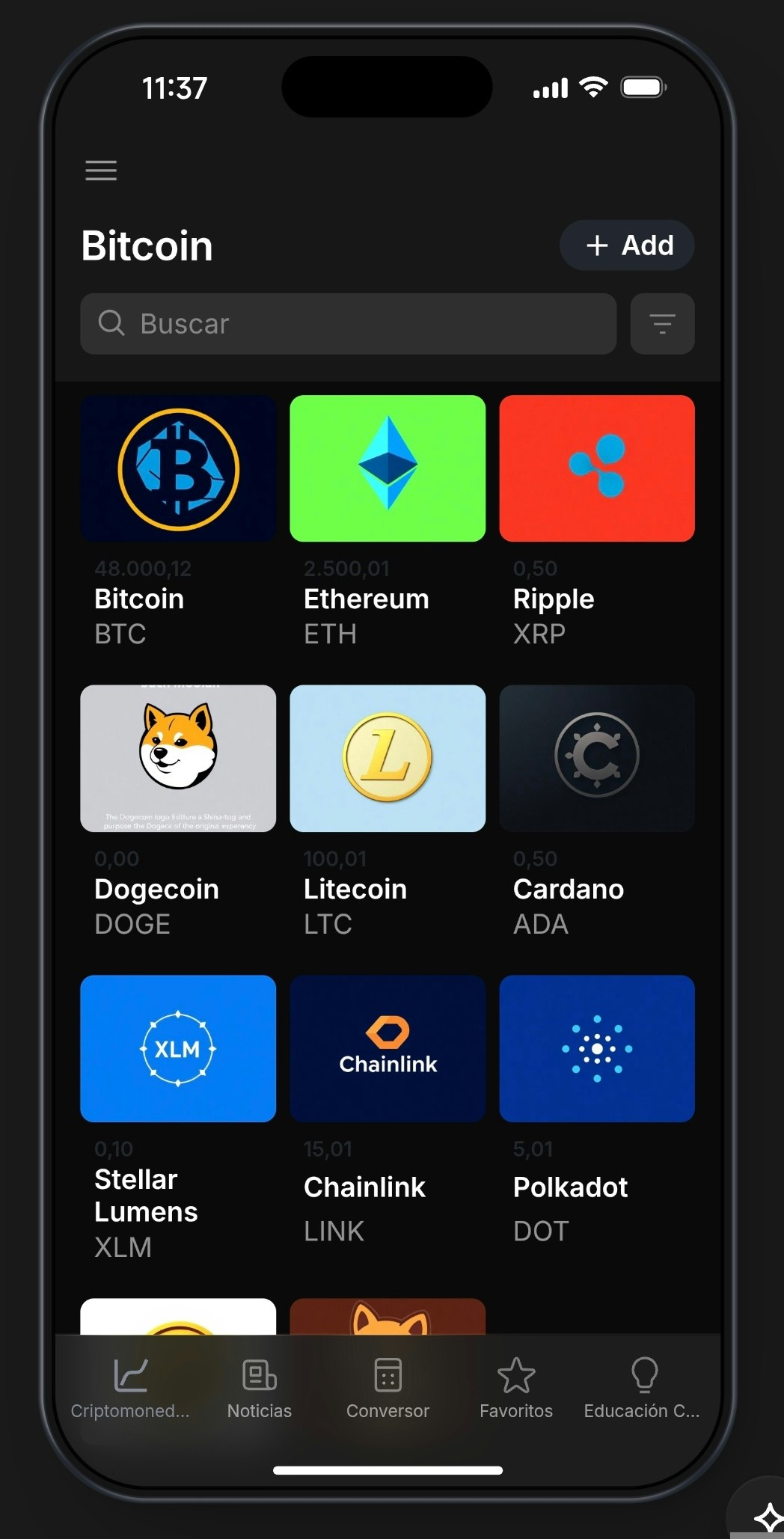This screenshot has width=784, height=1539.
Task: Open the Stellar Lumens XLM card
Action: point(178,1047)
